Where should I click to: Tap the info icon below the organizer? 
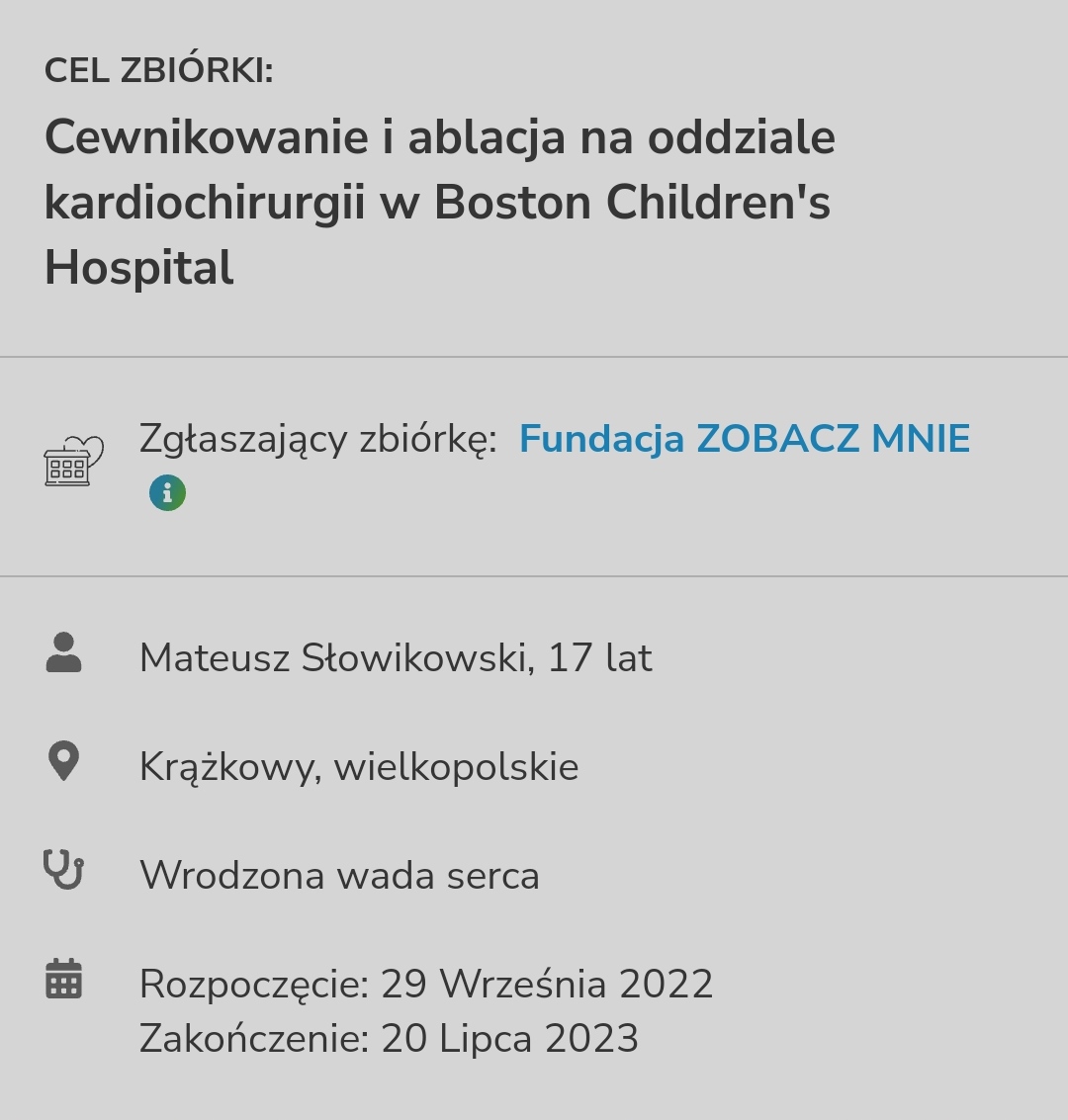167,492
